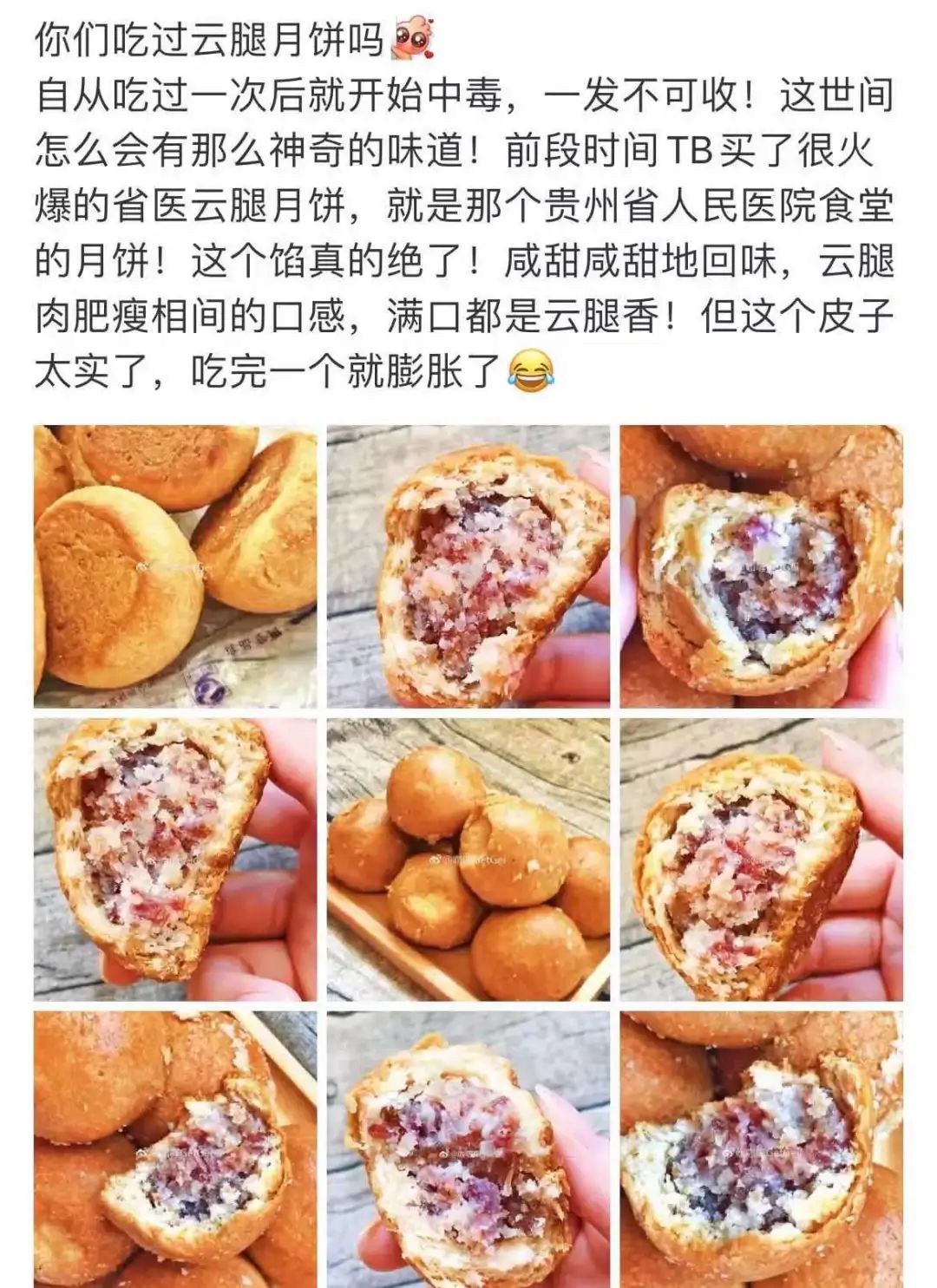Open the photo of whole mooncakes beside the wrapper
The width and height of the screenshot is (937, 1288).
click(x=175, y=566)
